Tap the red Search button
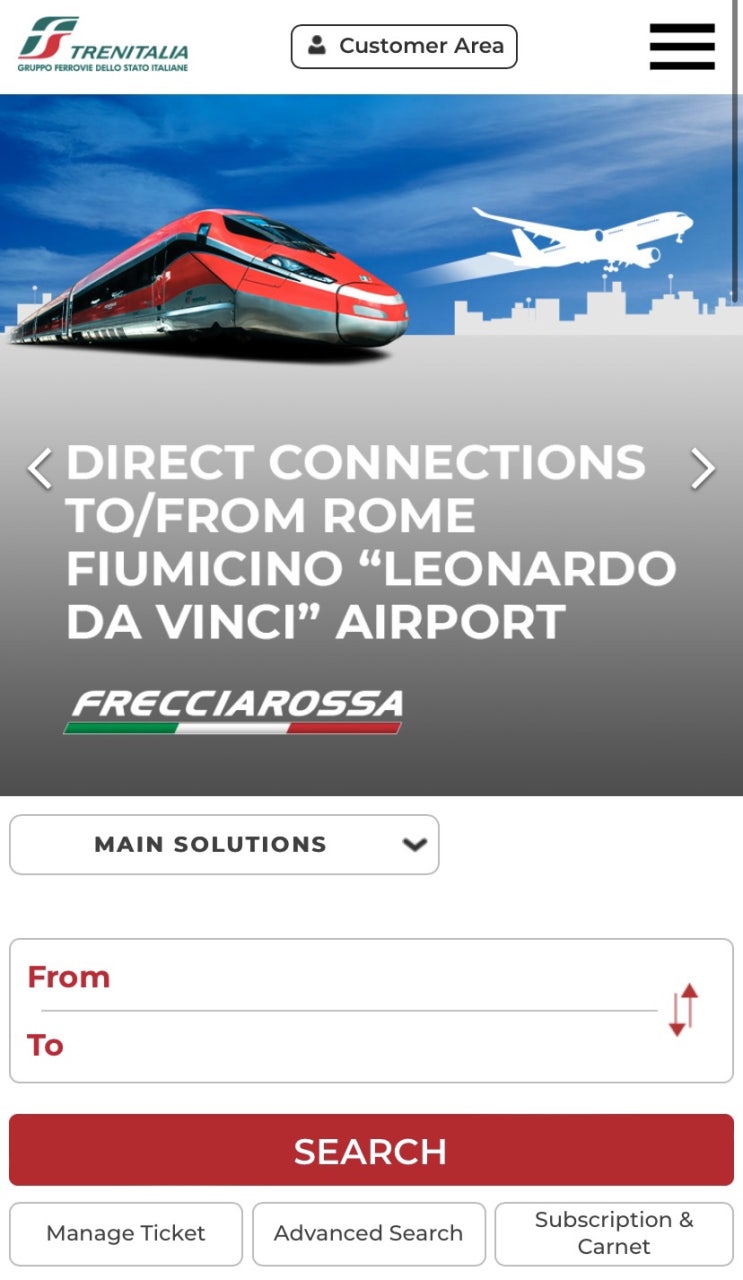Image resolution: width=743 pixels, height=1280 pixels. 371,1150
